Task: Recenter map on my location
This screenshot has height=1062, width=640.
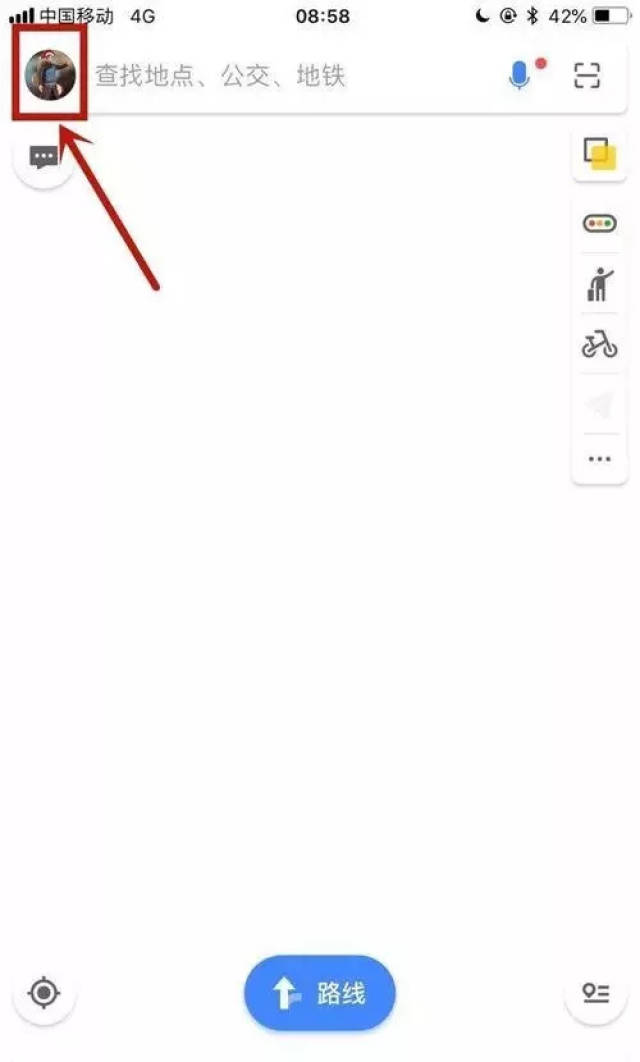Action: click(x=44, y=993)
